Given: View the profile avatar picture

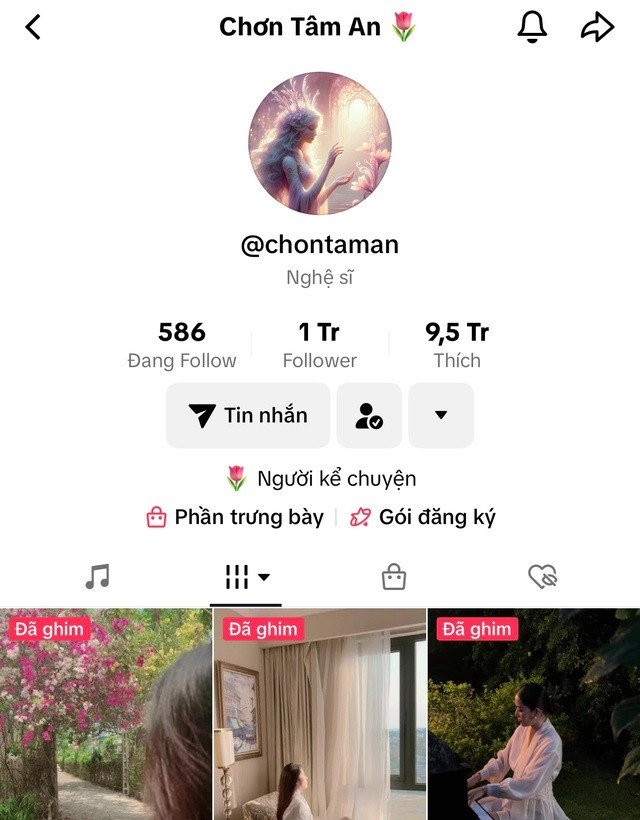Looking at the screenshot, I should coord(319,143).
